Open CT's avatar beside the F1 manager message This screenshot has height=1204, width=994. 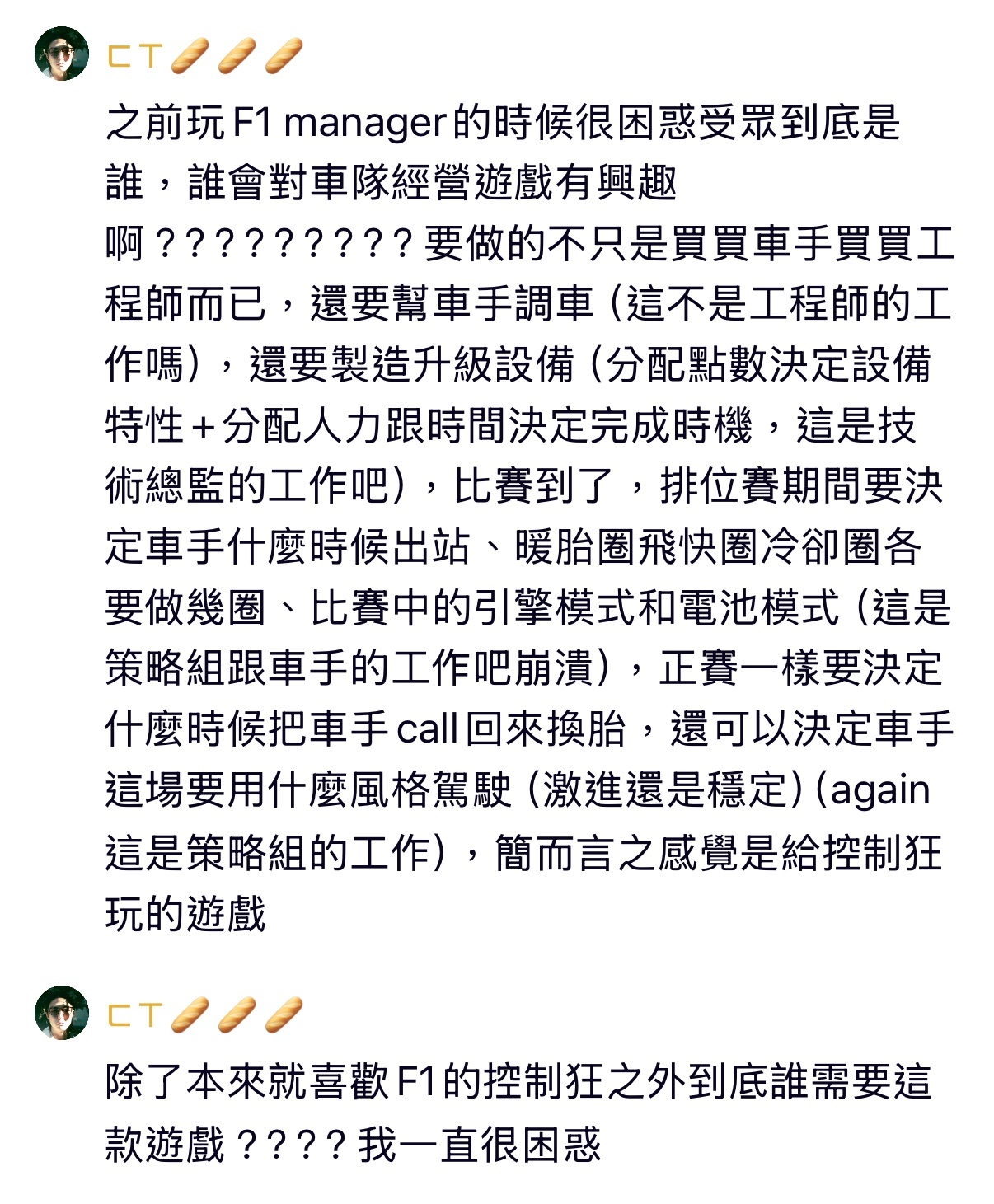(61, 54)
